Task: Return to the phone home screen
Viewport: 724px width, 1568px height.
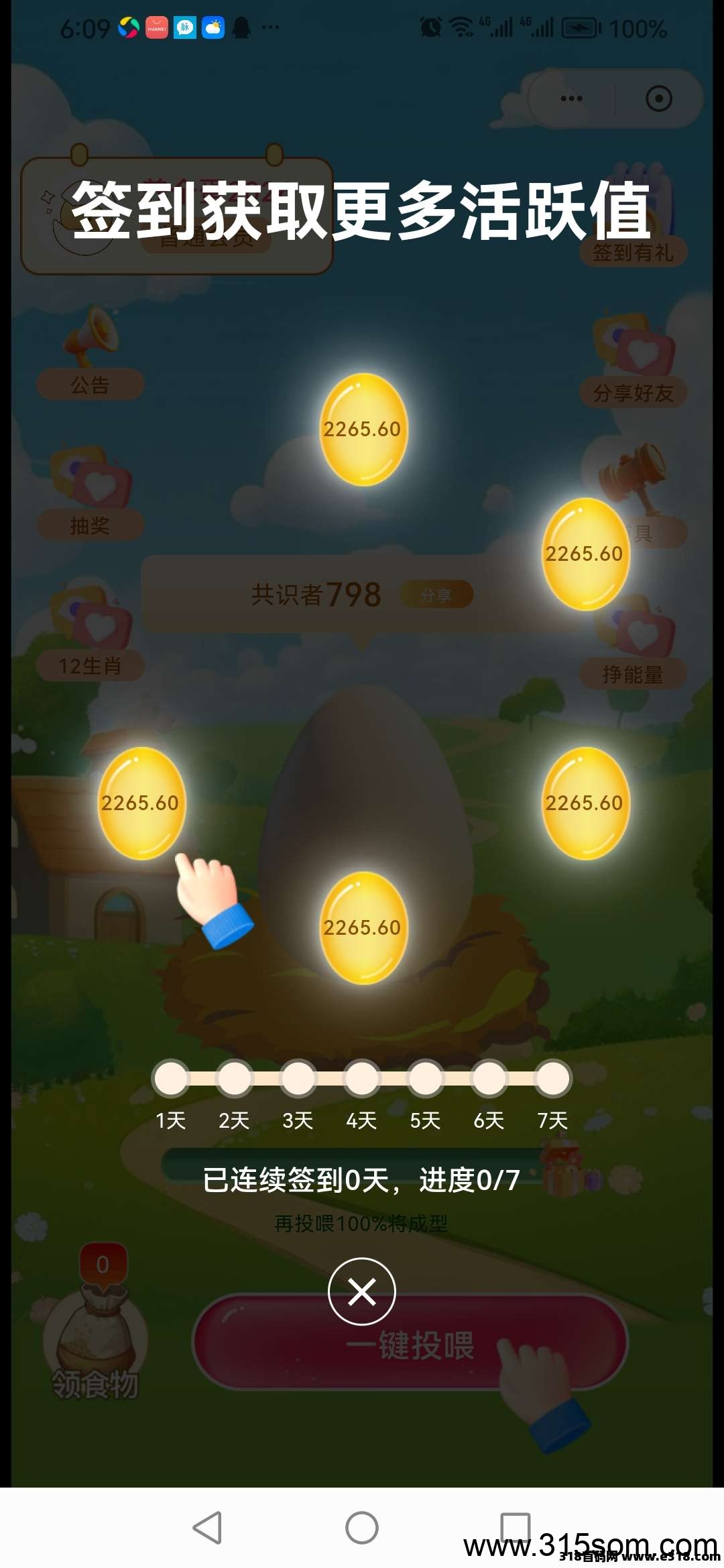Action: coord(362,1528)
